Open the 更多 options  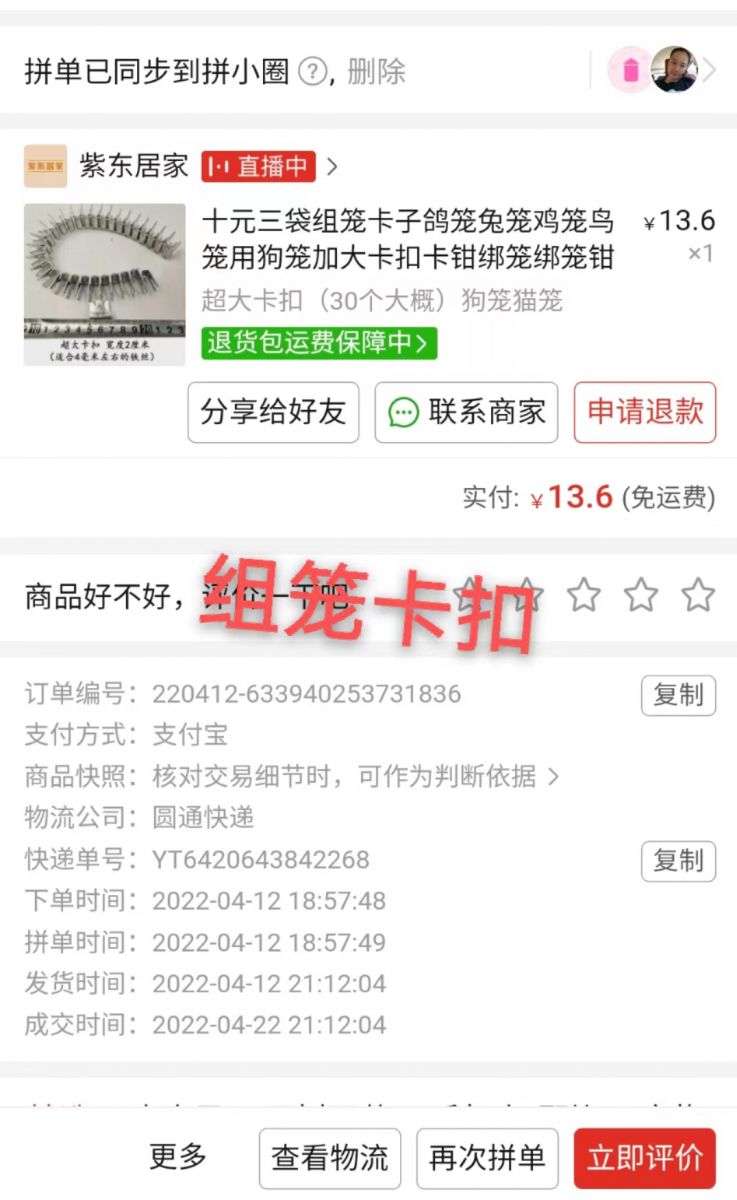coord(178,1157)
